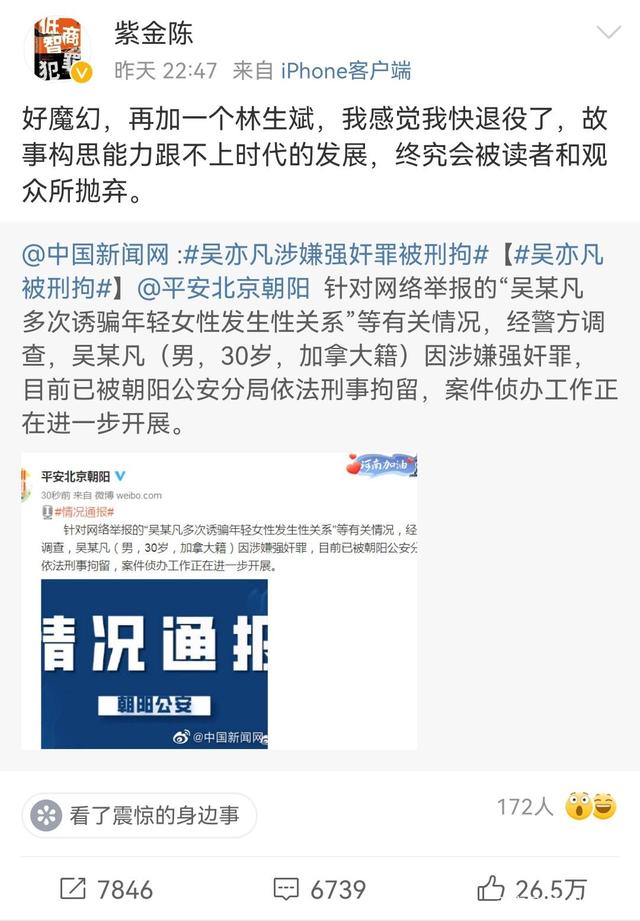Open 紫金陈's profile avatar
The width and height of the screenshot is (640, 921).
59,51
